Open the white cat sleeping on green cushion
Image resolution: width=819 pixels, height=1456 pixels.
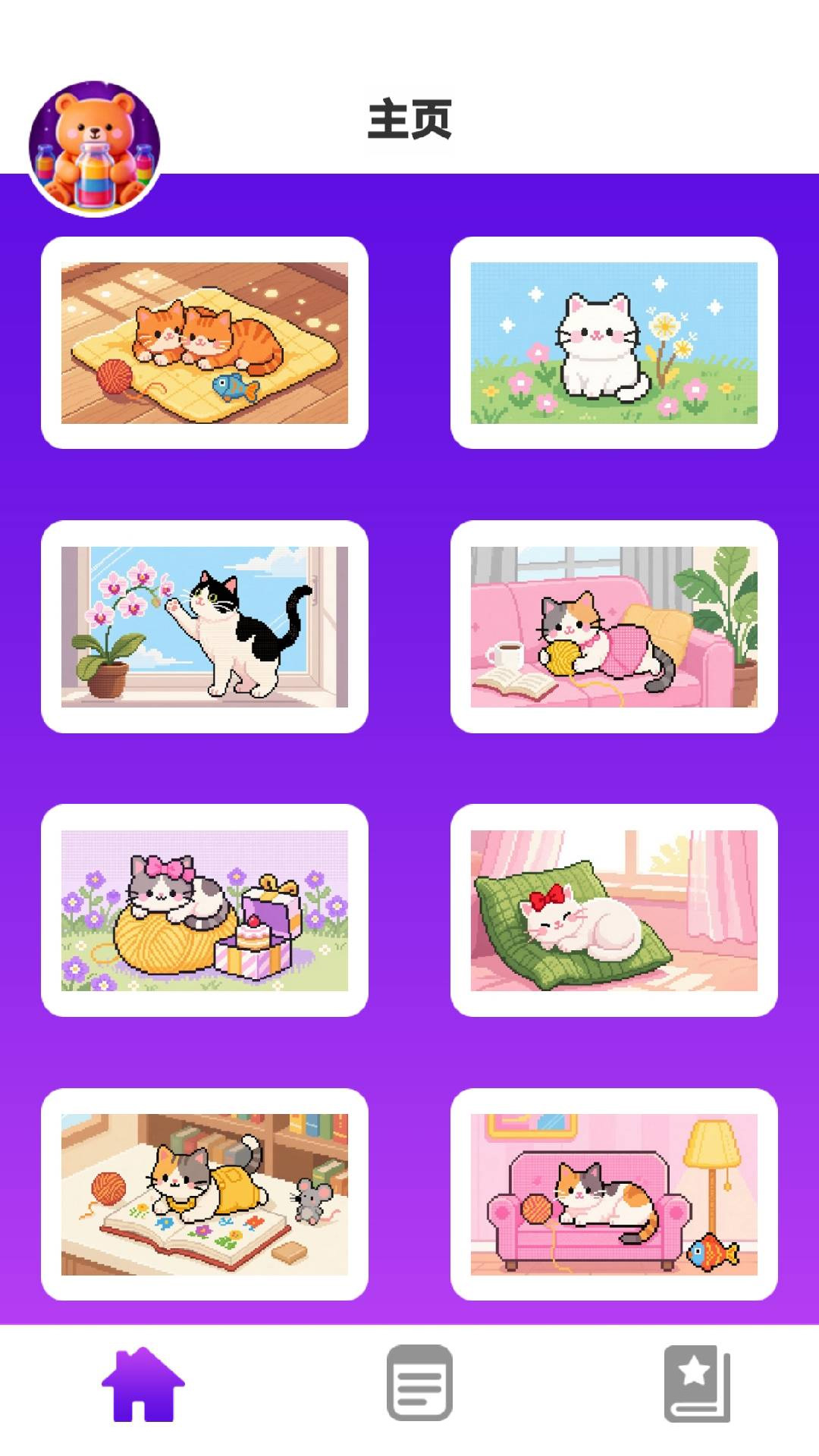click(614, 910)
